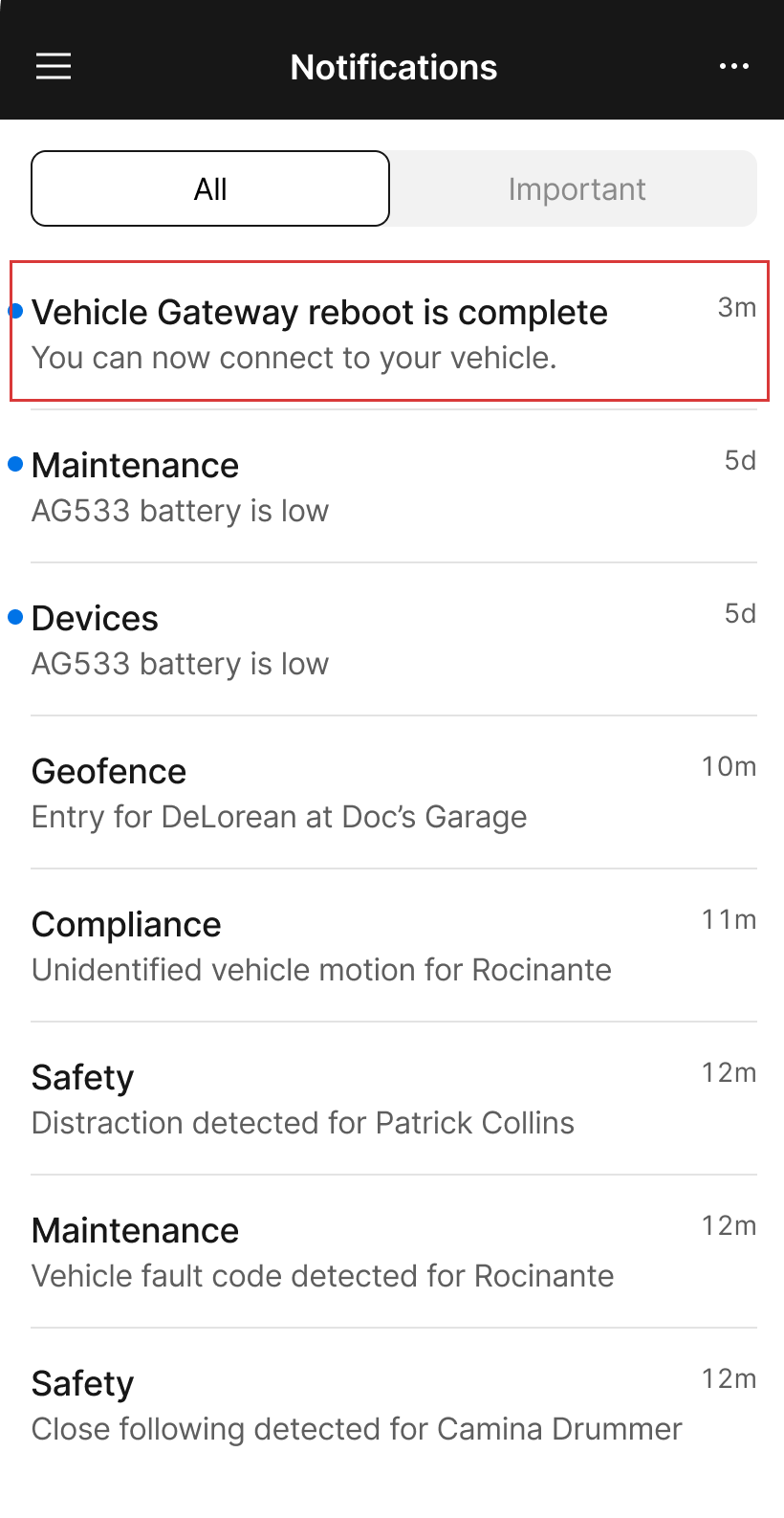Open the hamburger drawer menu
This screenshot has width=784, height=1518.
click(54, 67)
